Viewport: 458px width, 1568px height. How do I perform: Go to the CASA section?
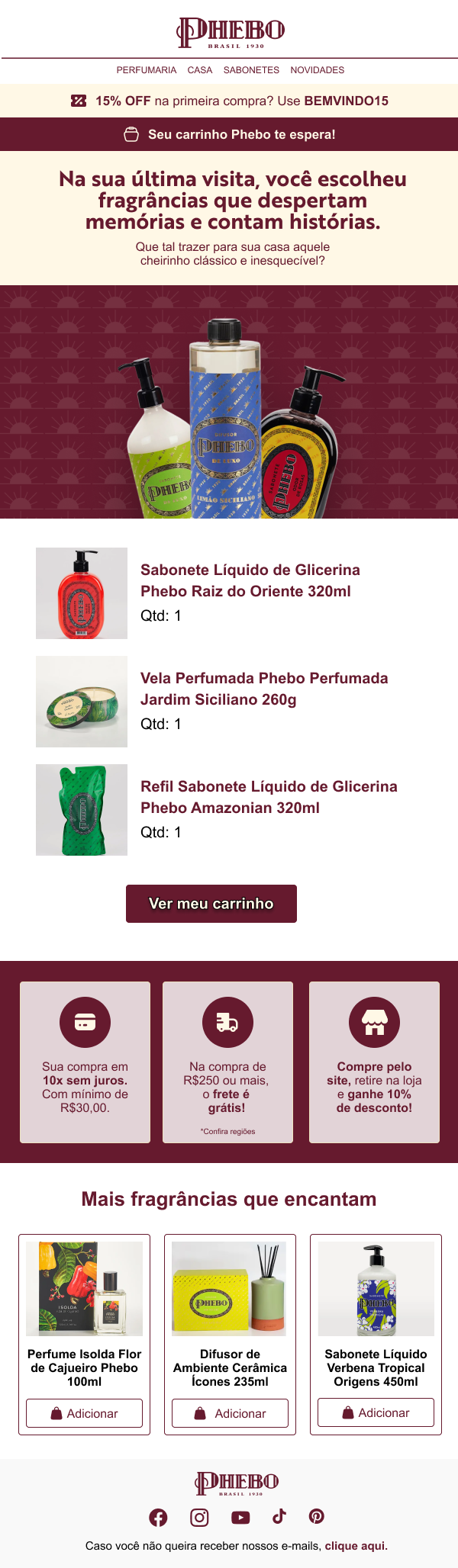200,70
